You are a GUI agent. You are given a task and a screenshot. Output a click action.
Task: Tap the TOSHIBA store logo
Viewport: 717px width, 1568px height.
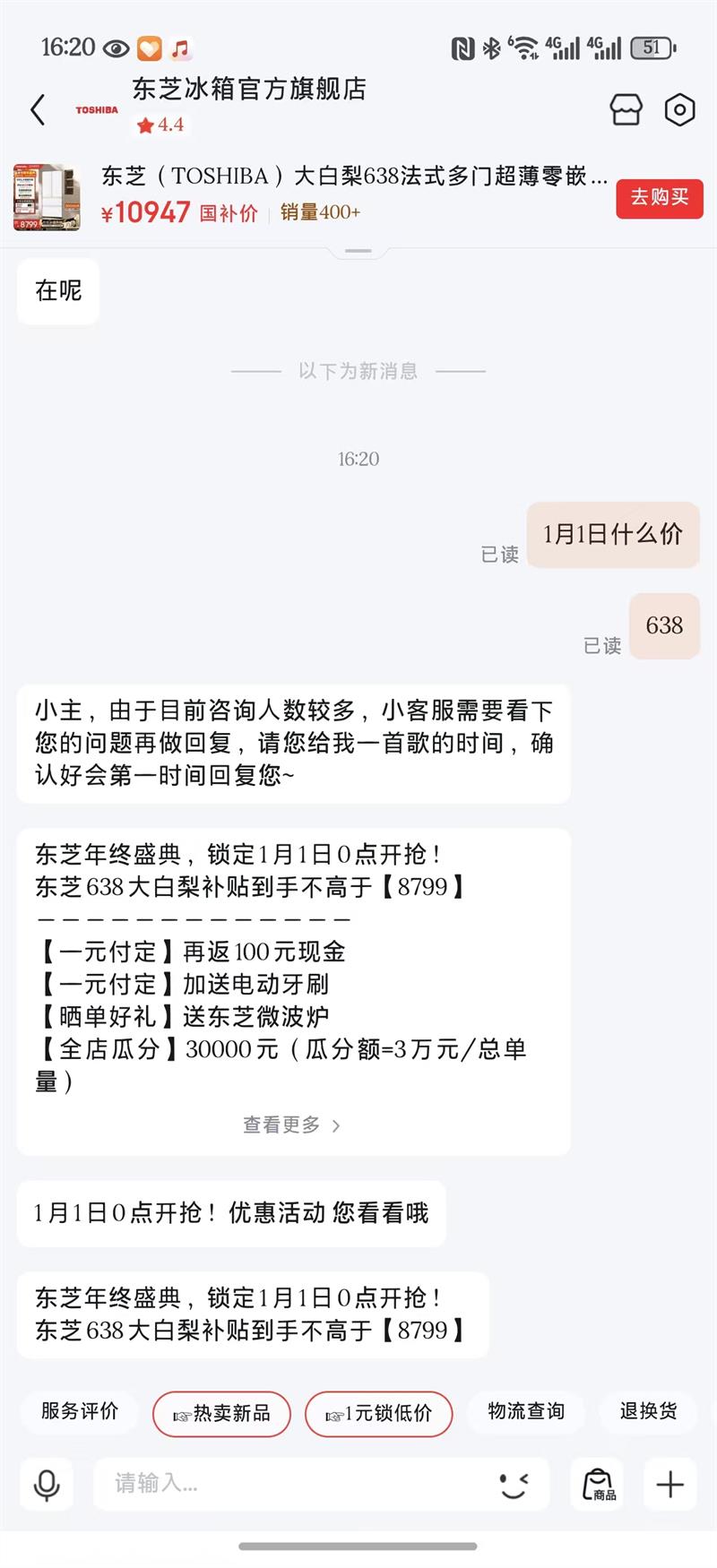point(96,108)
